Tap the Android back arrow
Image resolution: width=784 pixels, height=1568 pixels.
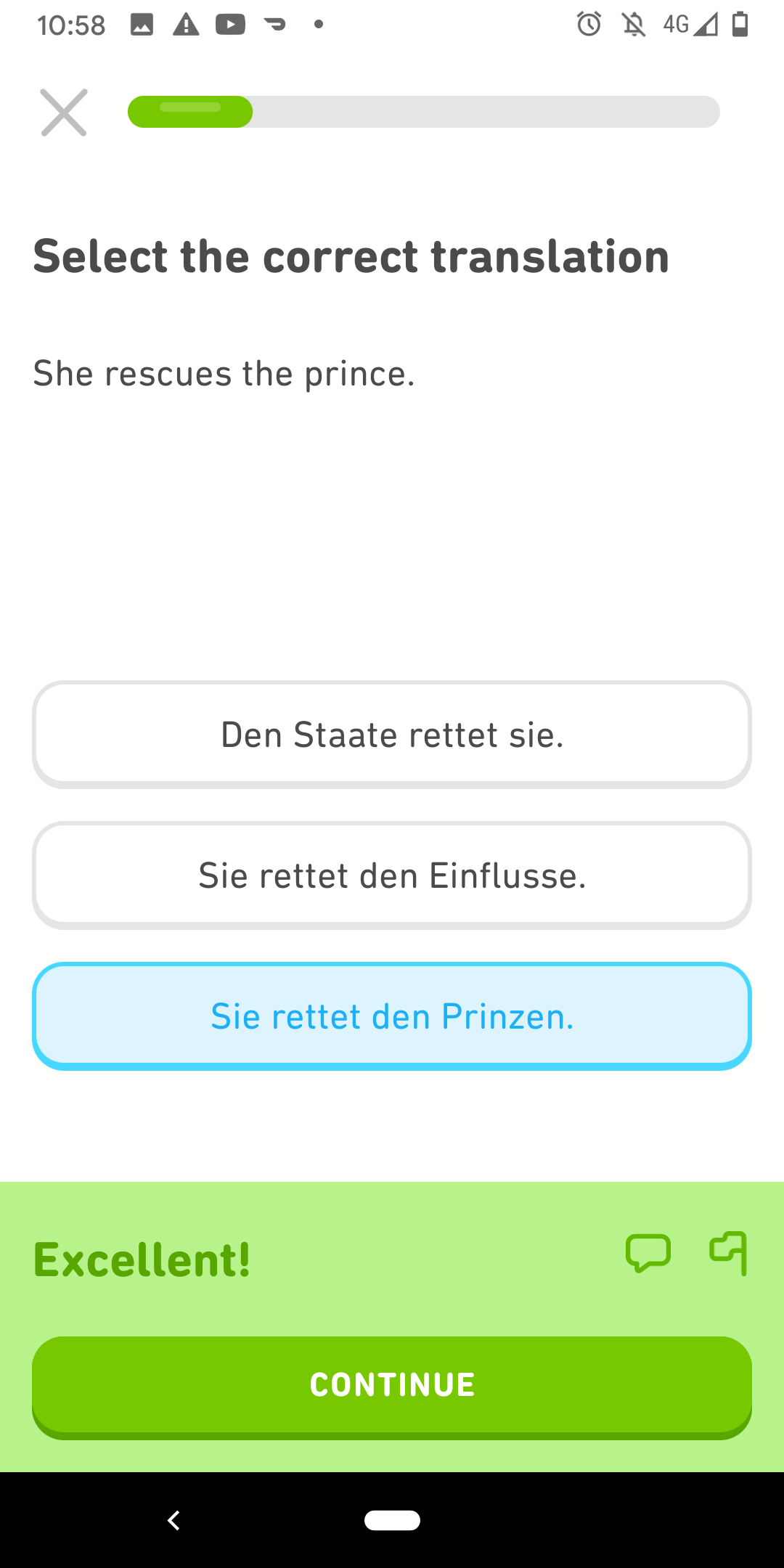pyautogui.click(x=174, y=1520)
